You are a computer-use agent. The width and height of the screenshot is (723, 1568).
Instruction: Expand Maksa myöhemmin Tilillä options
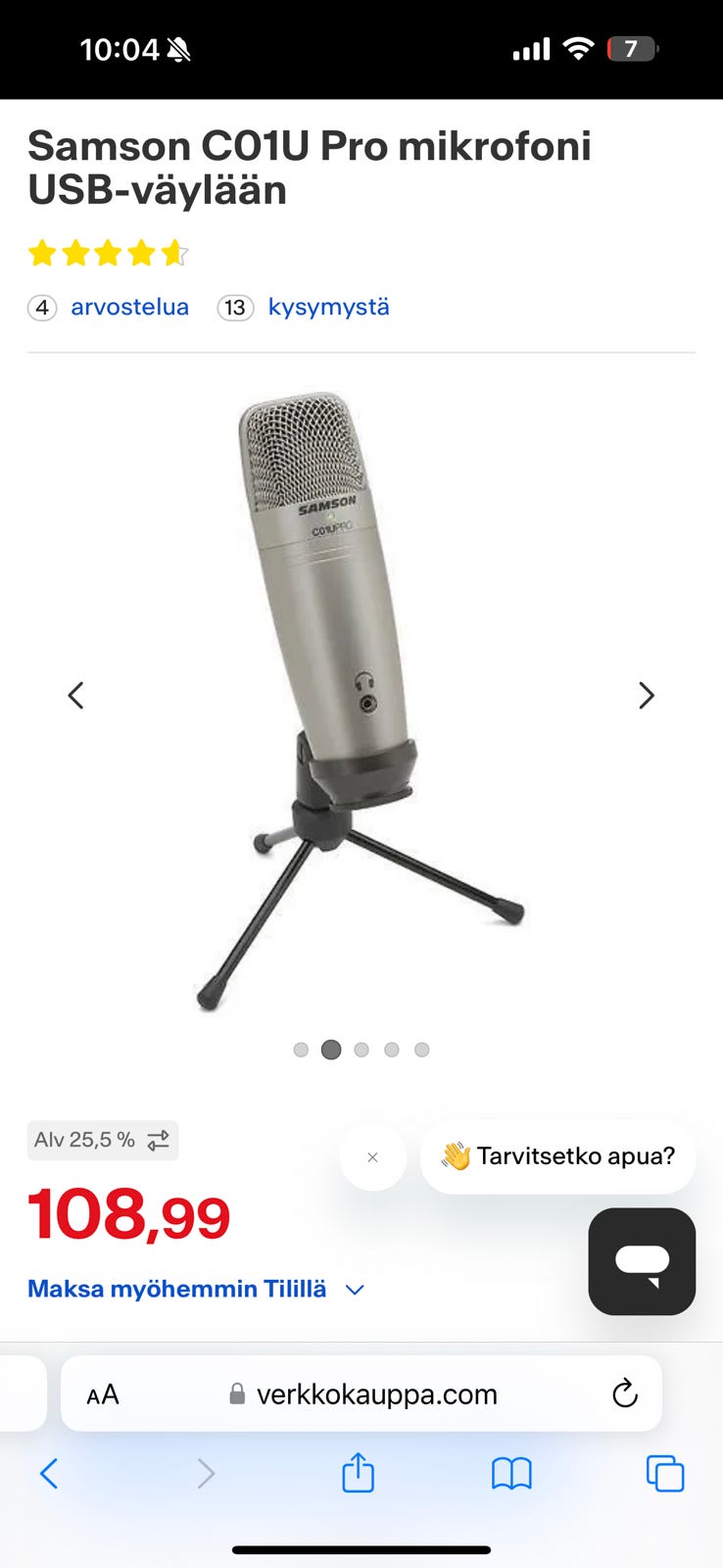(x=196, y=1289)
